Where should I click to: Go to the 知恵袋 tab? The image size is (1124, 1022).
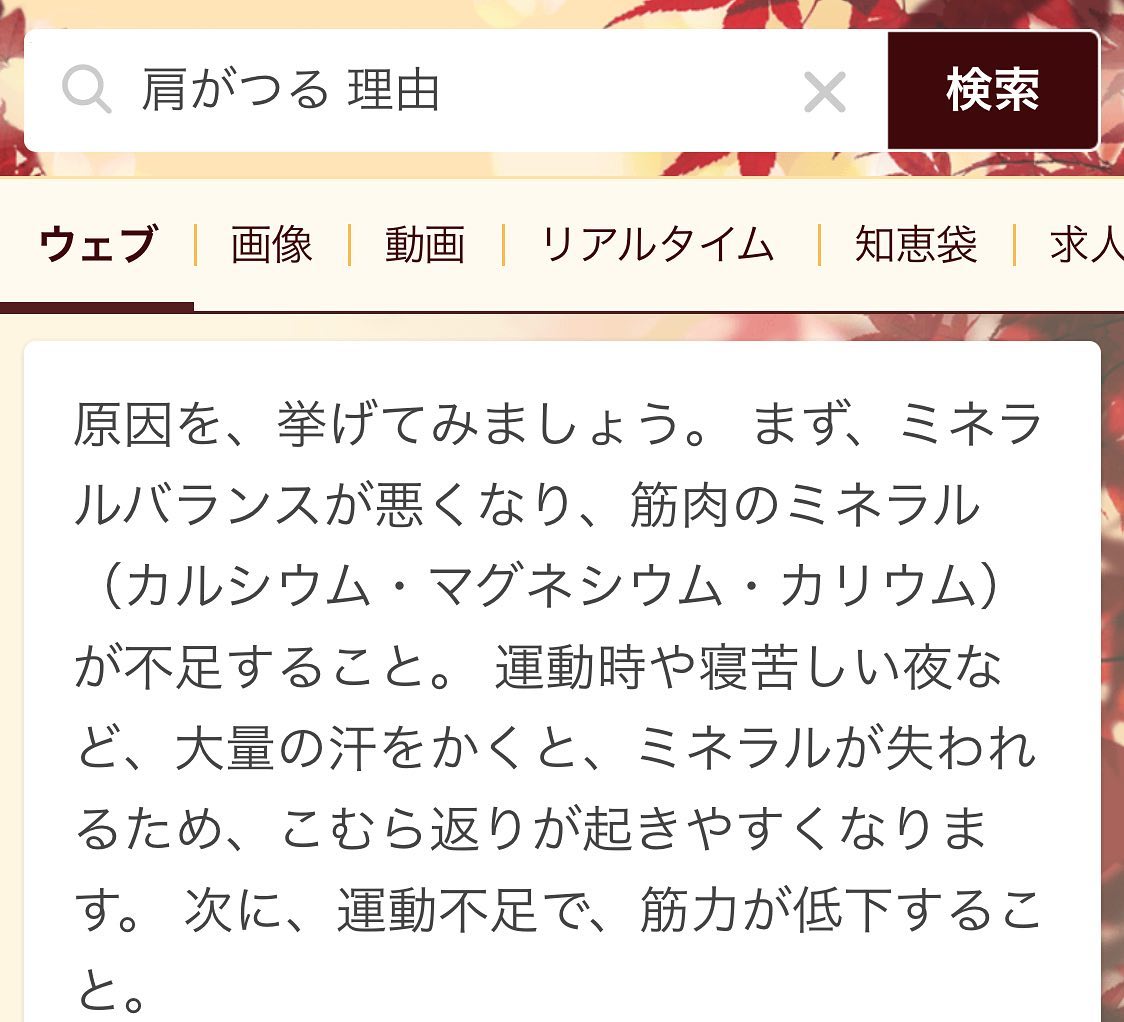[915, 244]
